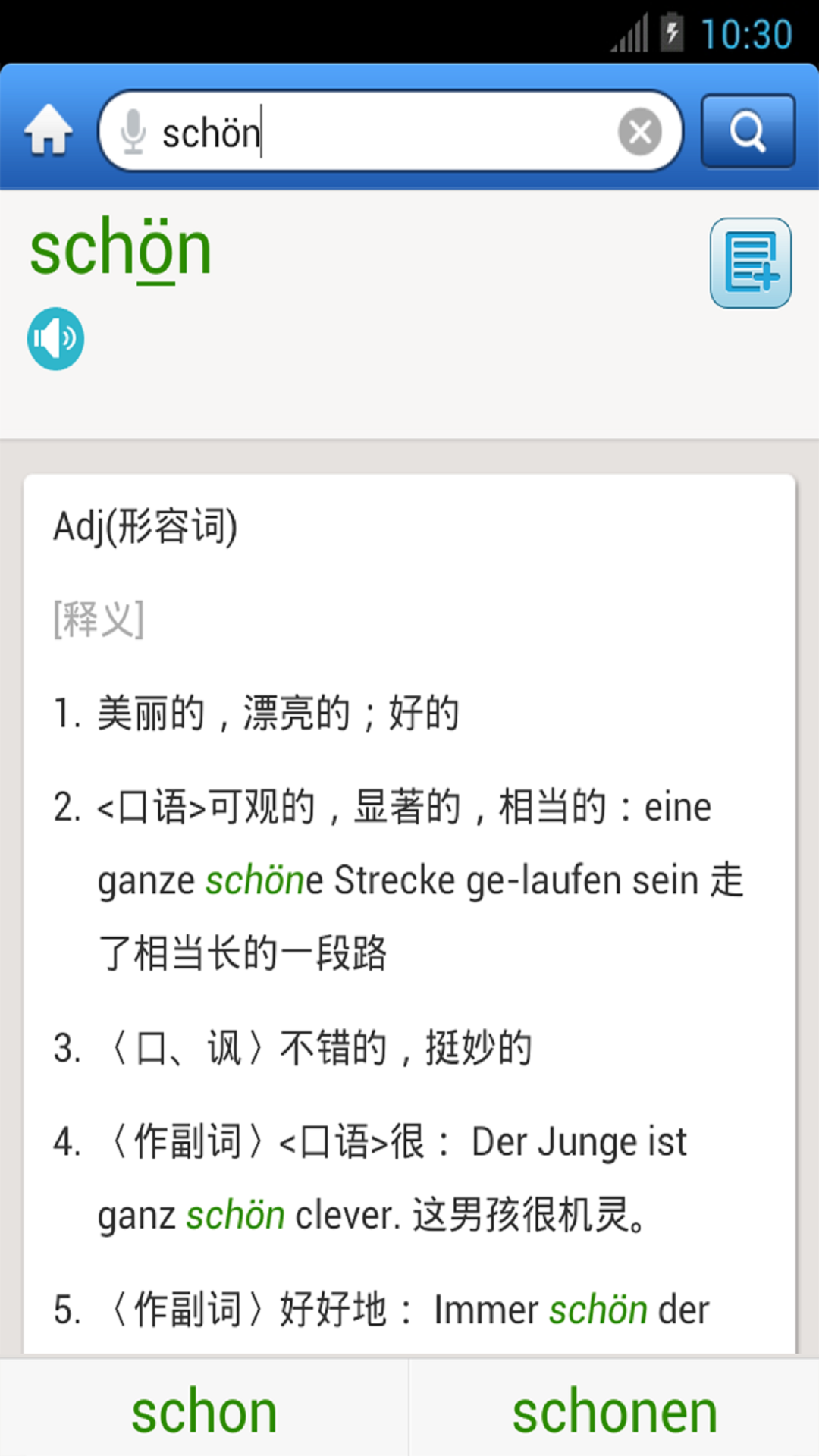
Task: Play the pronunciation of schön
Action: [55, 338]
